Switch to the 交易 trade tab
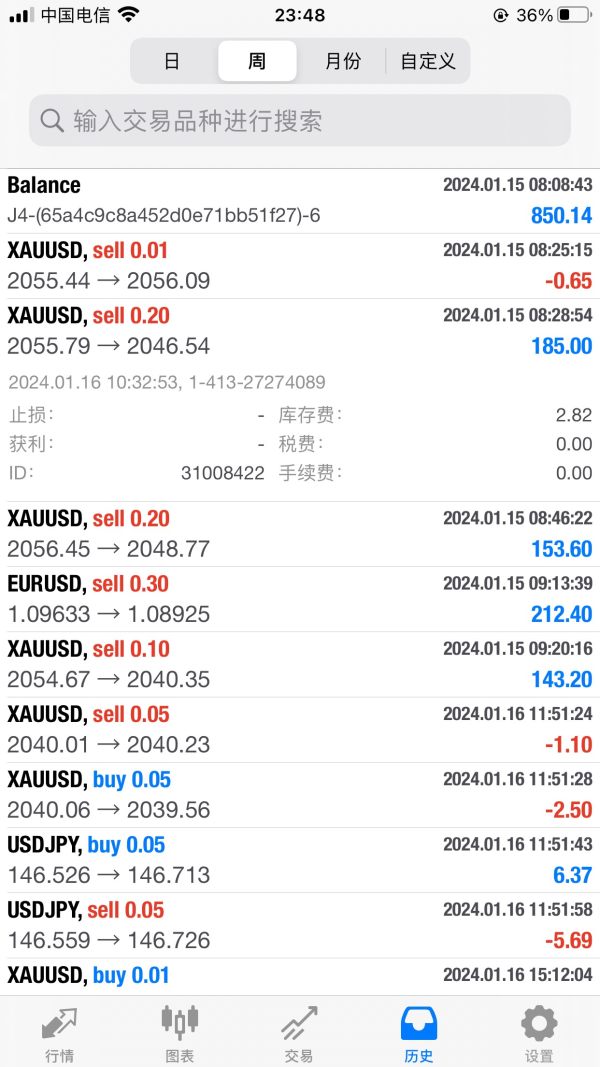 pos(299,1033)
